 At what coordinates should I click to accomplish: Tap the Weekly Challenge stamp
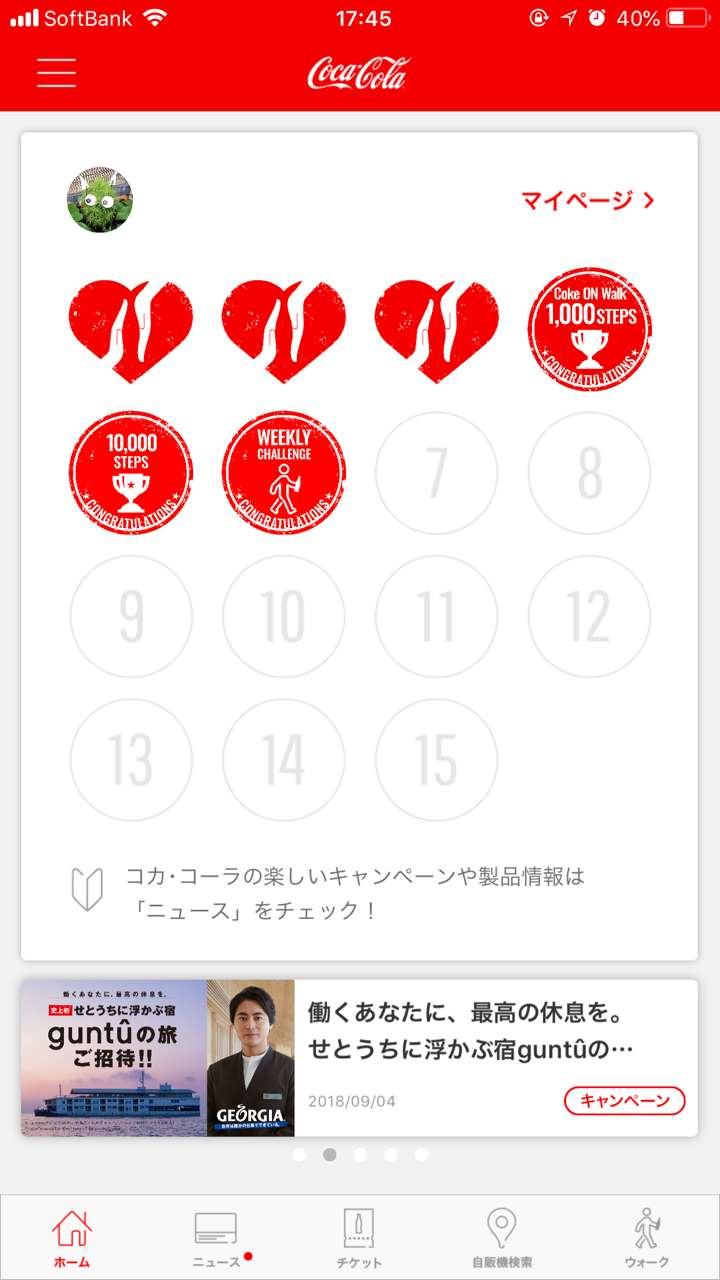[284, 472]
